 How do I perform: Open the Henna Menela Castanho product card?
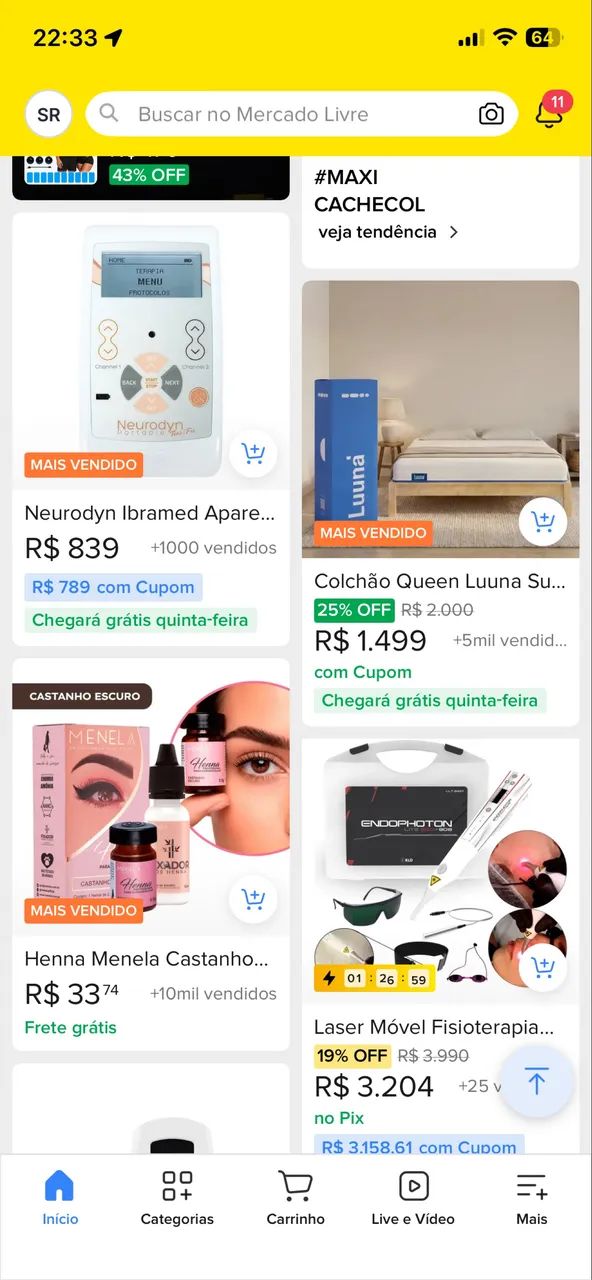151,854
